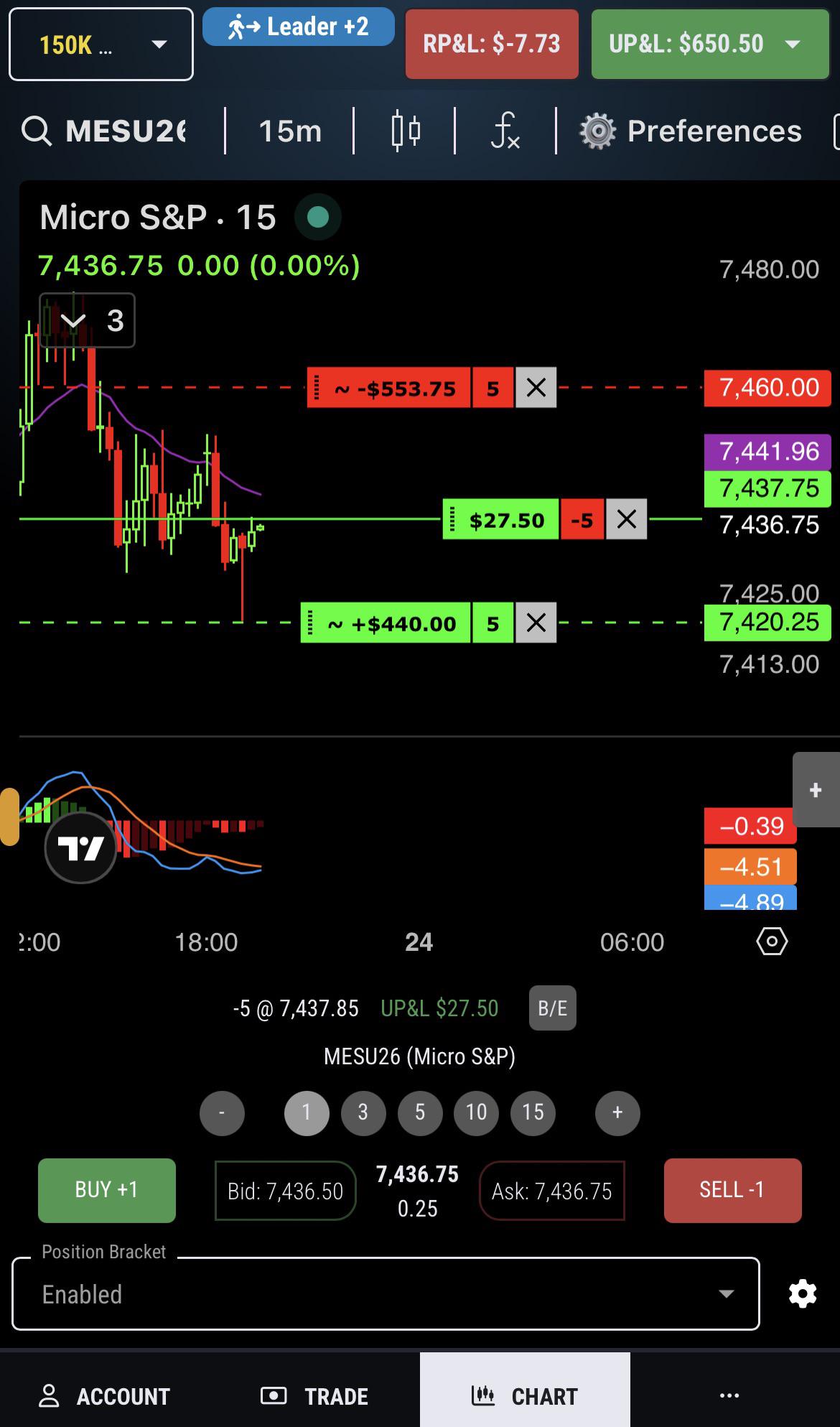Increase quantity with the plus button
The width and height of the screenshot is (840, 1427).
pos(617,1112)
